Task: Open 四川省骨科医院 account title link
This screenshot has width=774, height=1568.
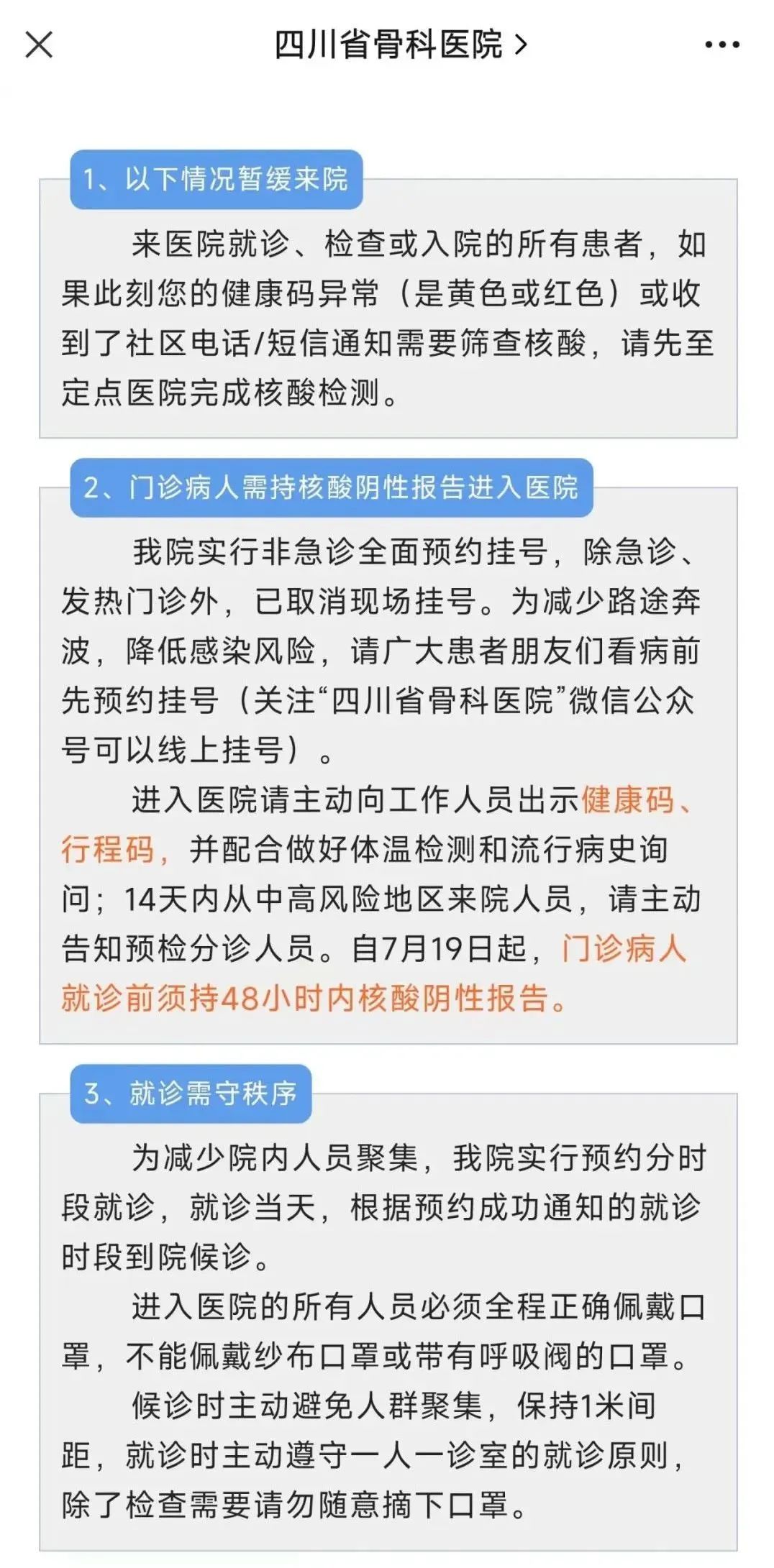Action: click(x=400, y=45)
